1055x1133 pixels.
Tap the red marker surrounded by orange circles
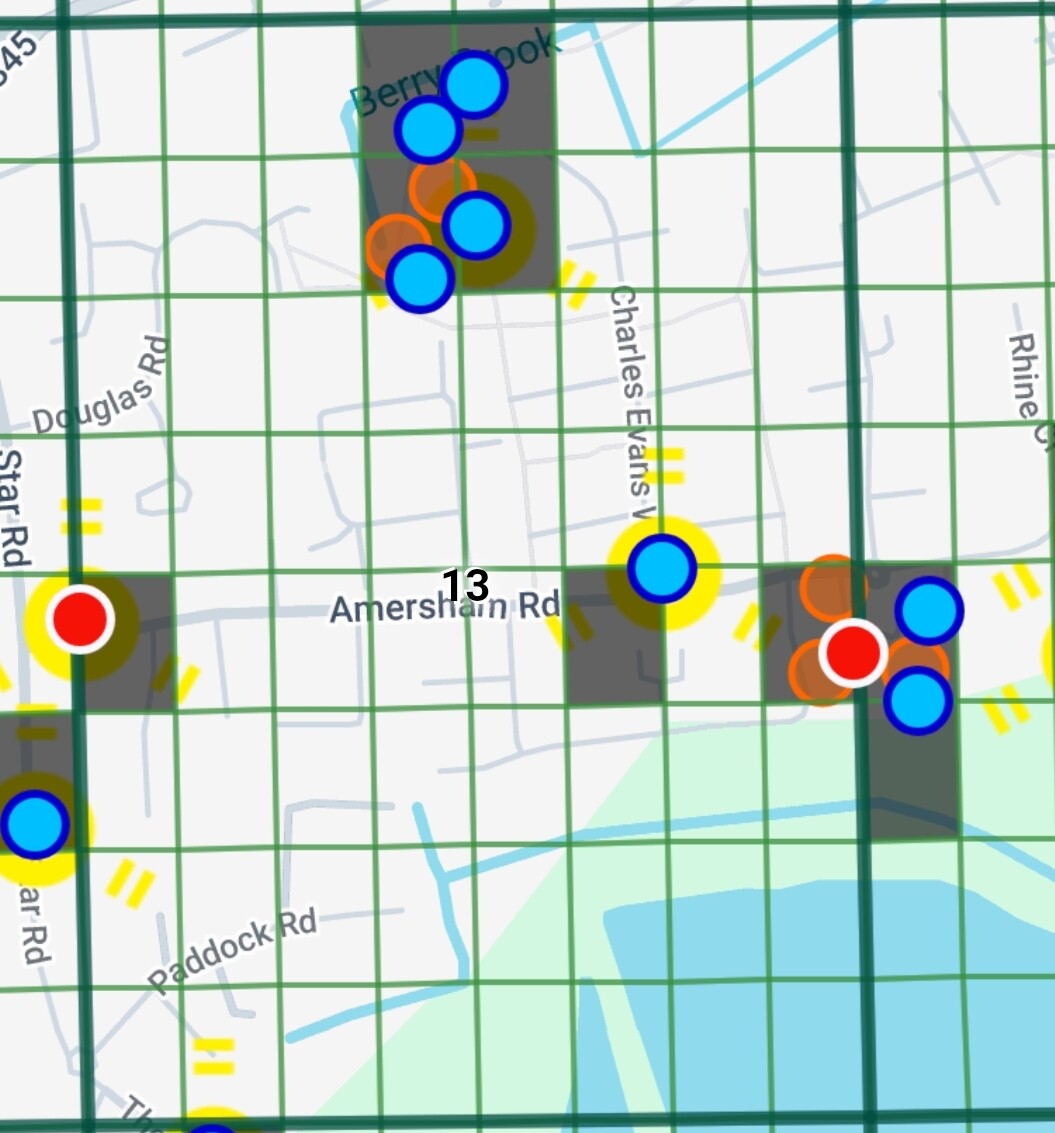point(853,652)
